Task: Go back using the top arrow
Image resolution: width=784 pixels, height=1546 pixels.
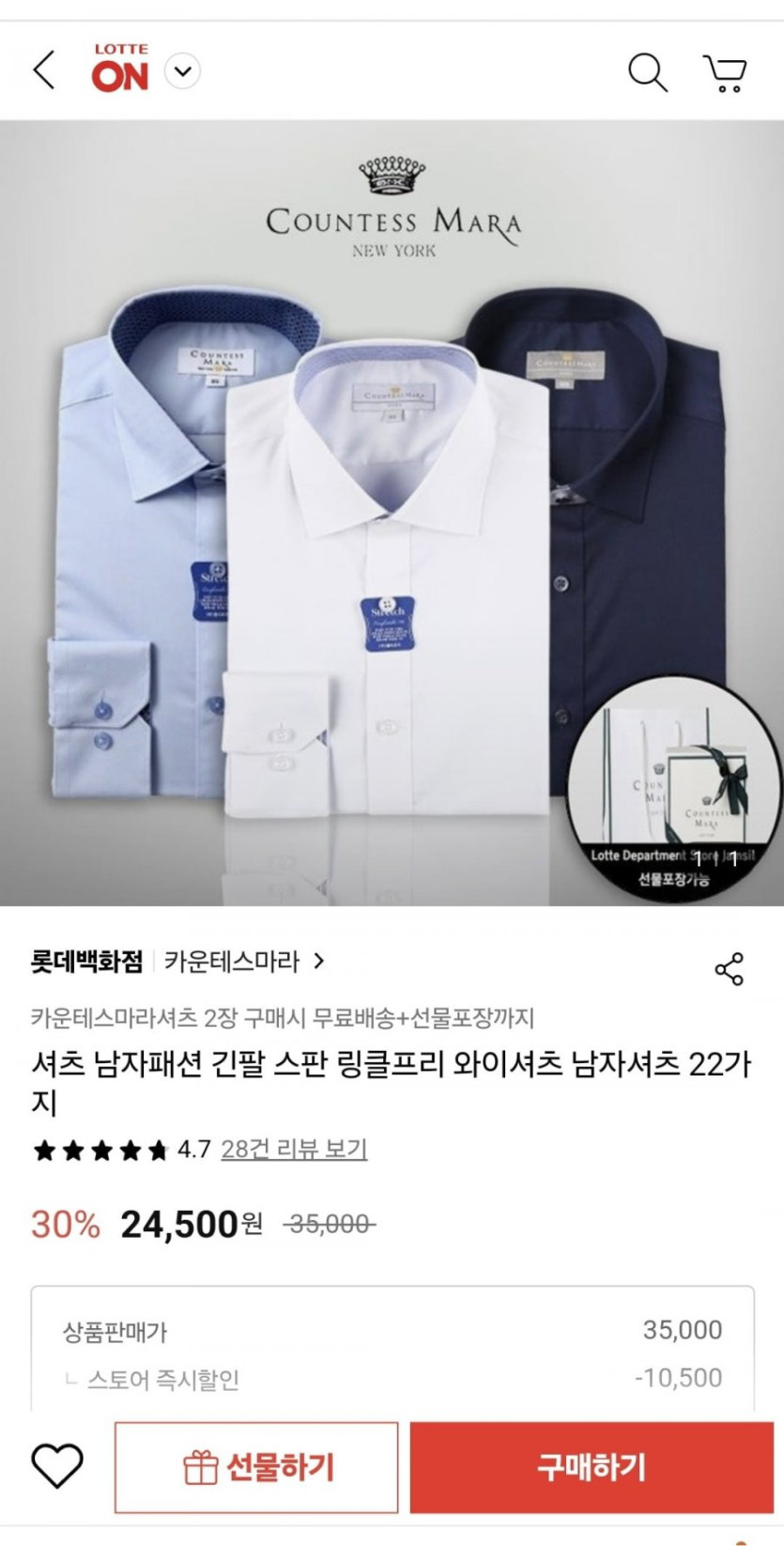Action: [x=44, y=70]
